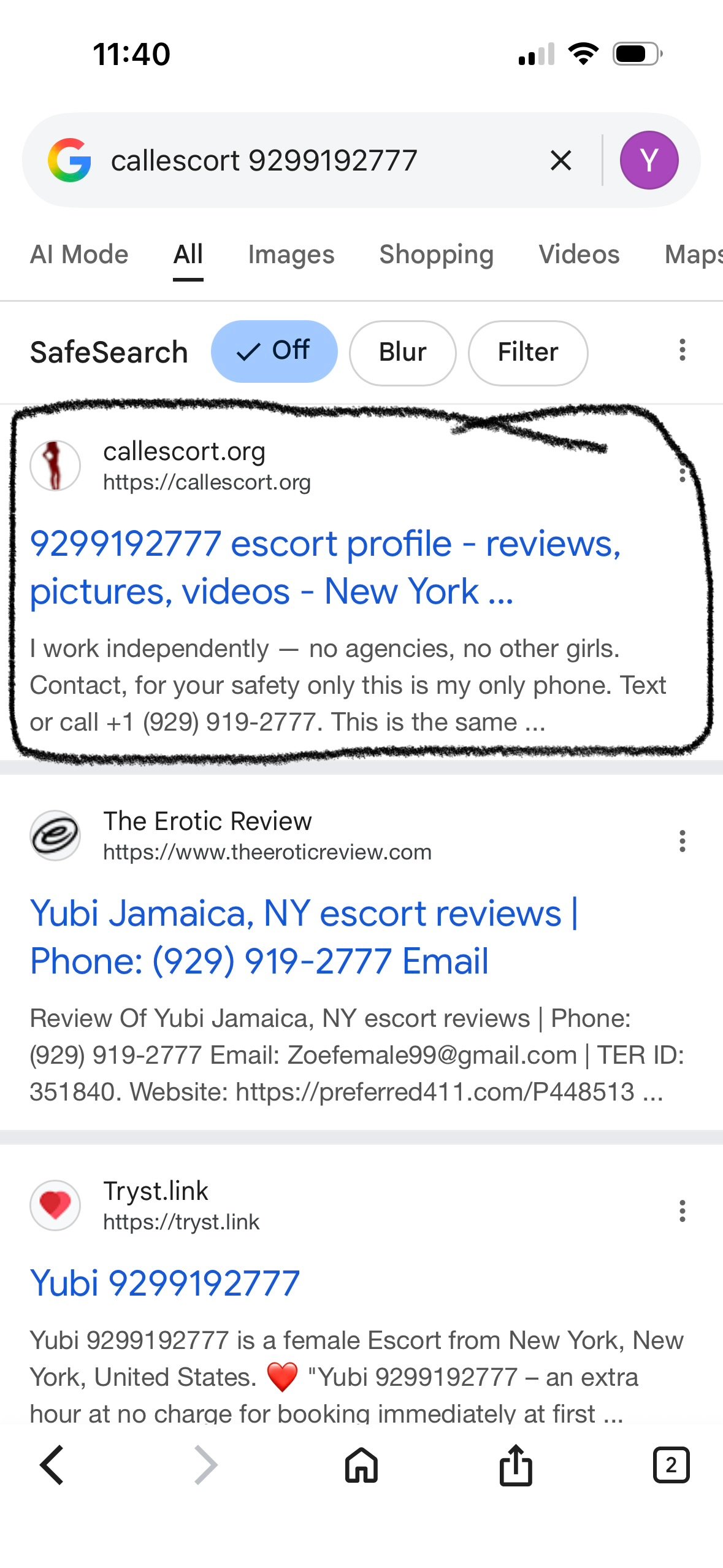
Task: Go back to previous page
Action: (52, 1465)
